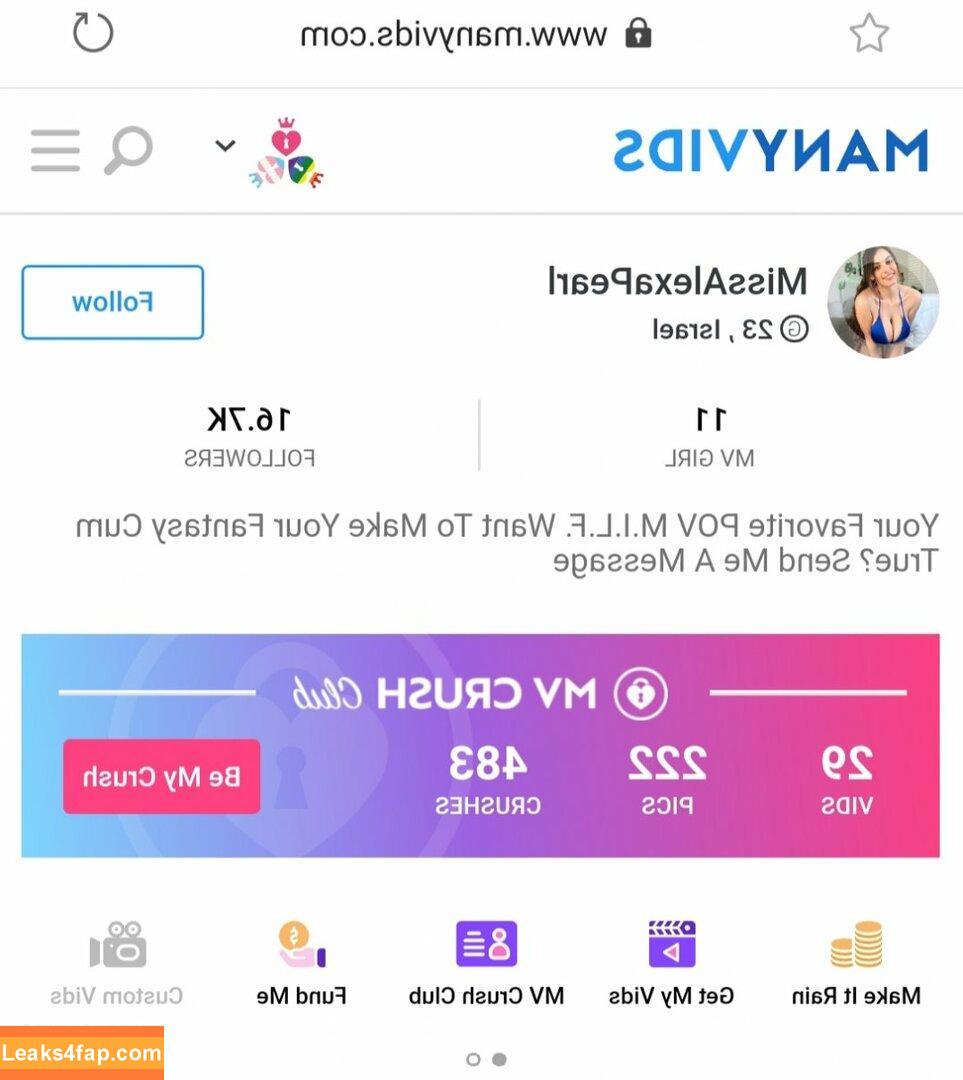Viewport: 963px width, 1080px height.
Task: Open Get My Vids
Action: (671, 962)
